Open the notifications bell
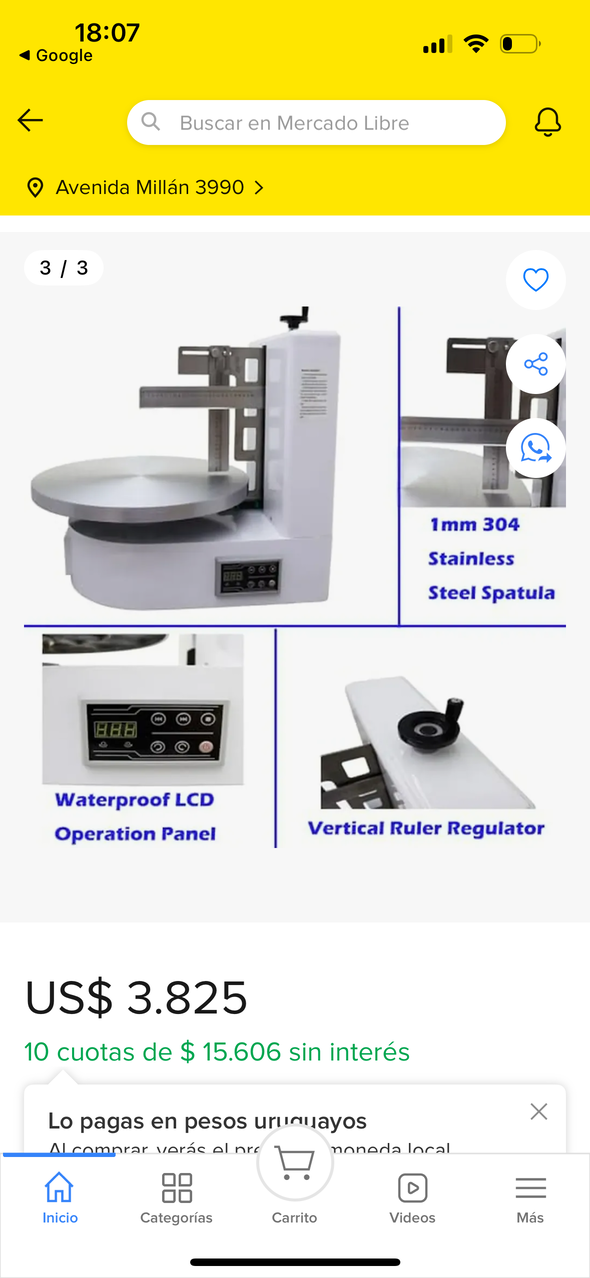The width and height of the screenshot is (590, 1278). [548, 122]
